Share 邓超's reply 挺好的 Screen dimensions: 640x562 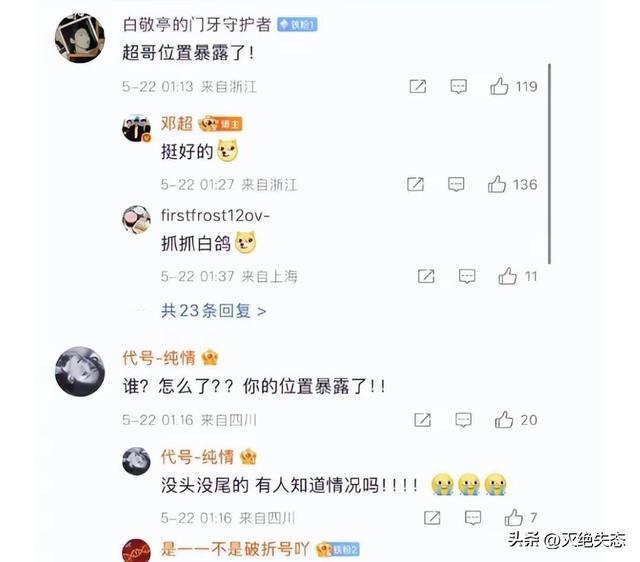pyautogui.click(x=416, y=184)
